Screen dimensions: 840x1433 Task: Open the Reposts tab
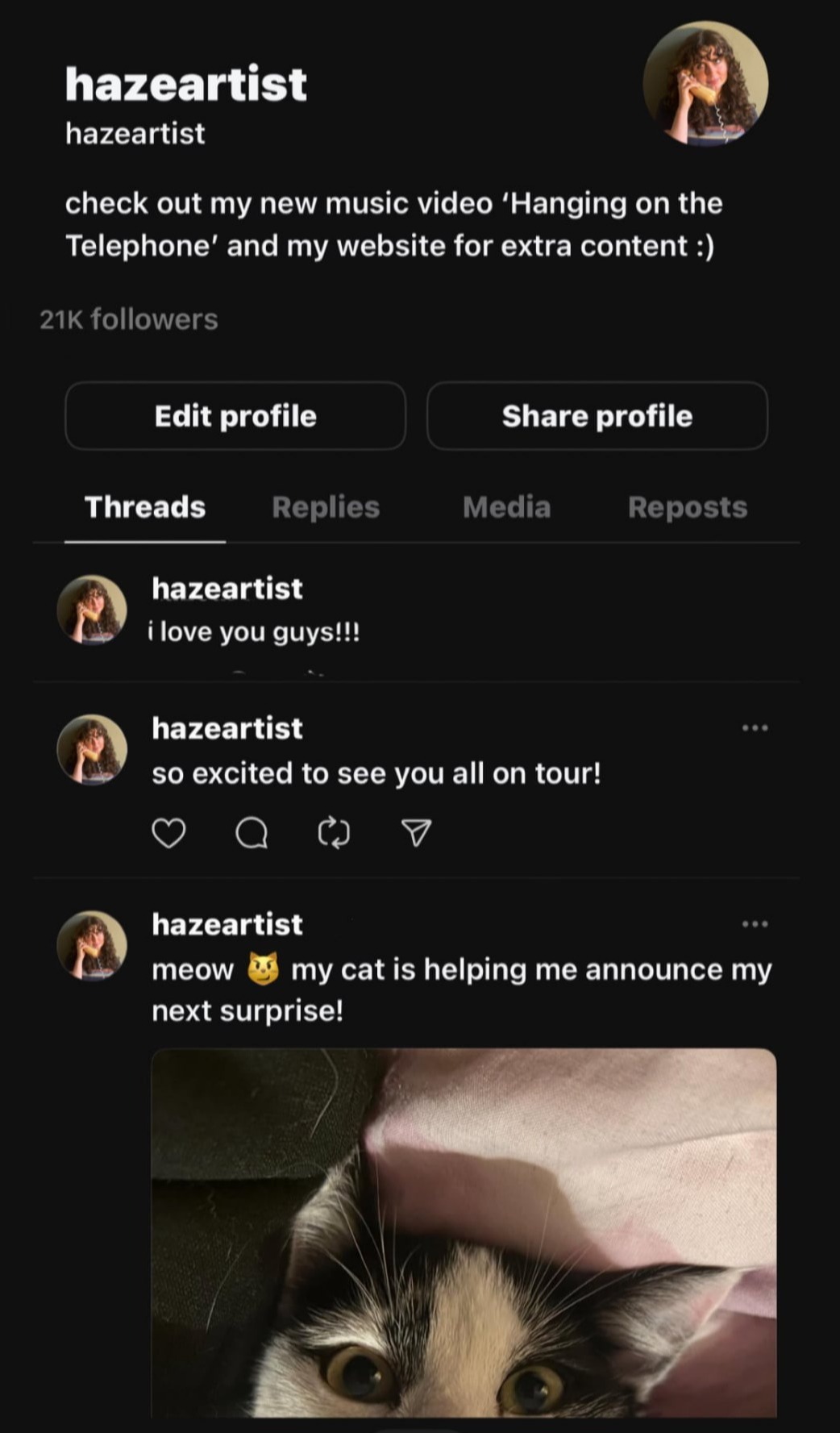(x=687, y=507)
